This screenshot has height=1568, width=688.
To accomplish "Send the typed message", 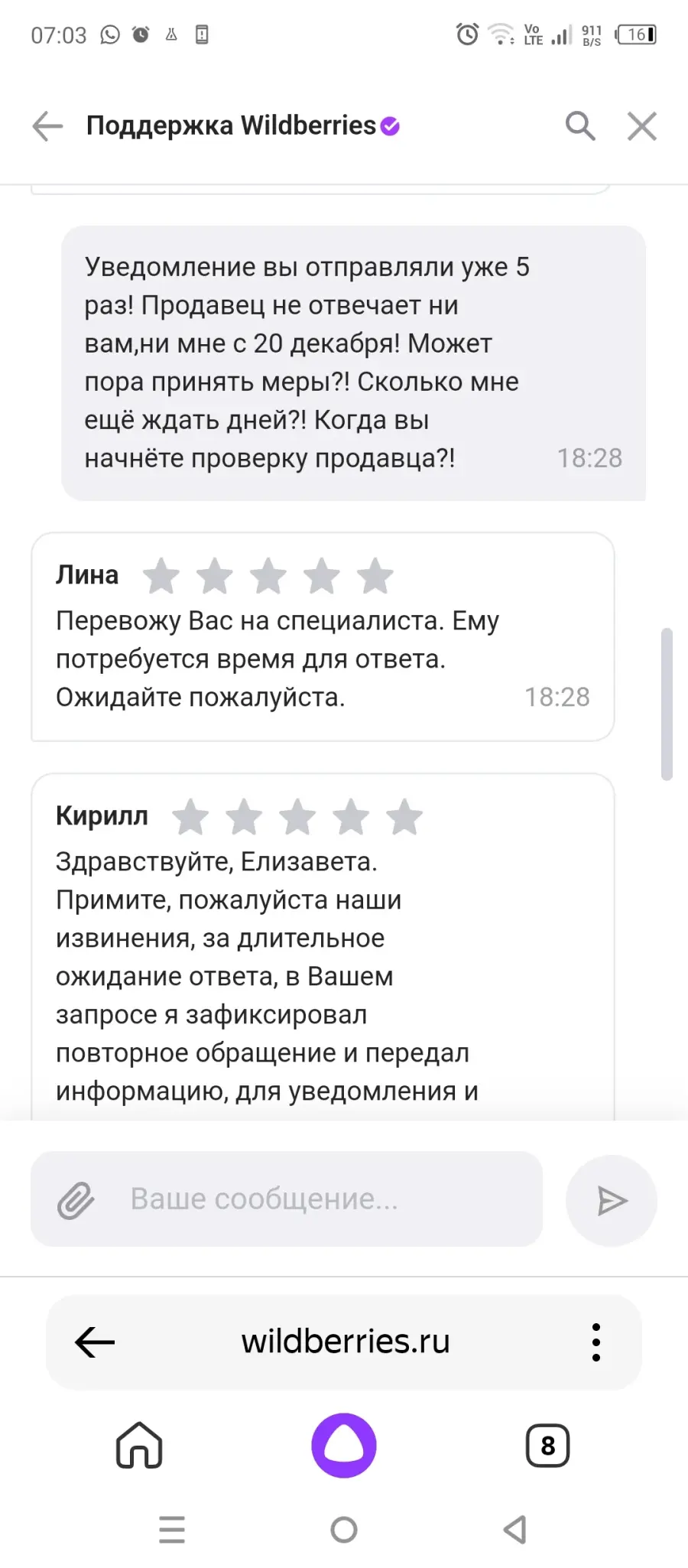I will (612, 1201).
